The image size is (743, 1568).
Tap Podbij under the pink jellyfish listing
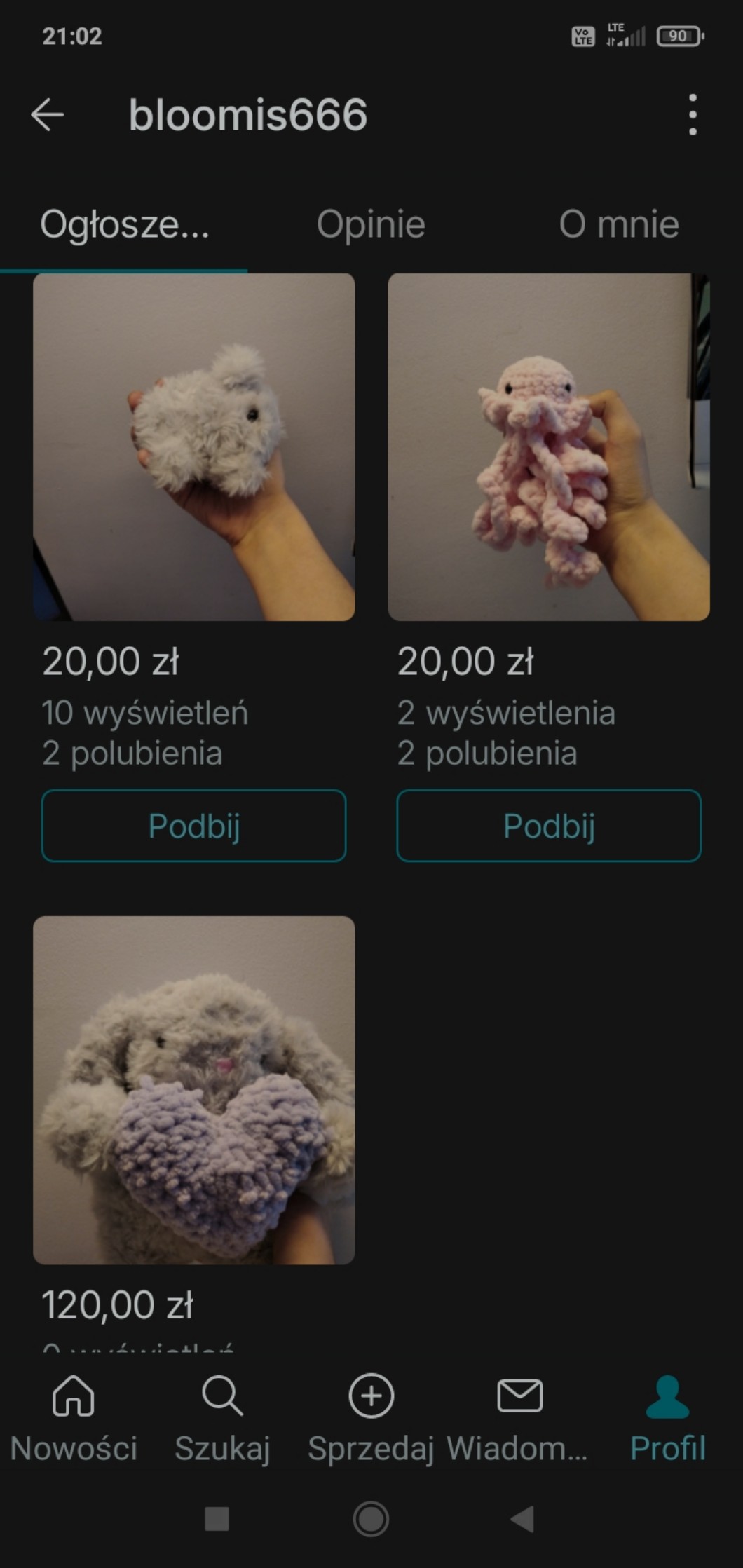click(549, 826)
